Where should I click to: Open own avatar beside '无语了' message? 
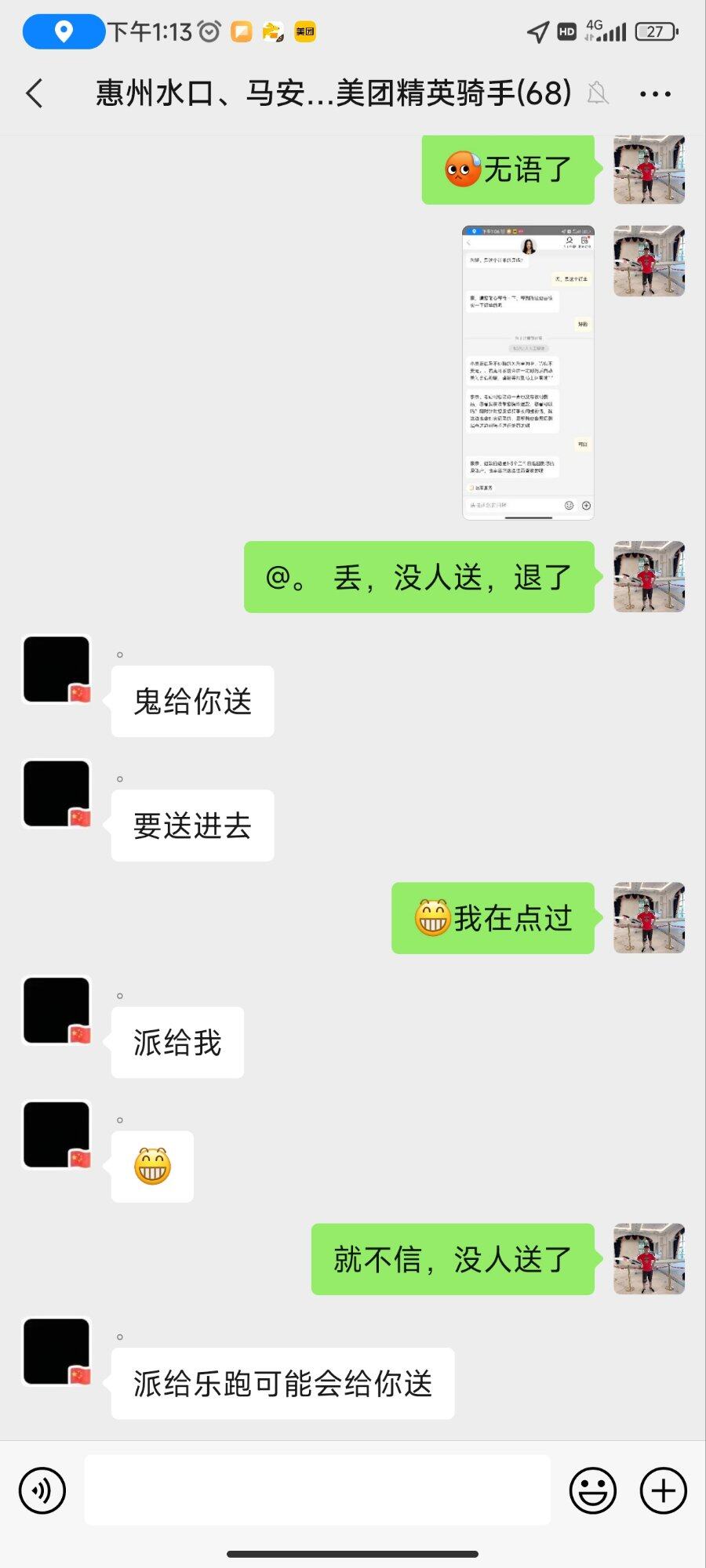[649, 169]
